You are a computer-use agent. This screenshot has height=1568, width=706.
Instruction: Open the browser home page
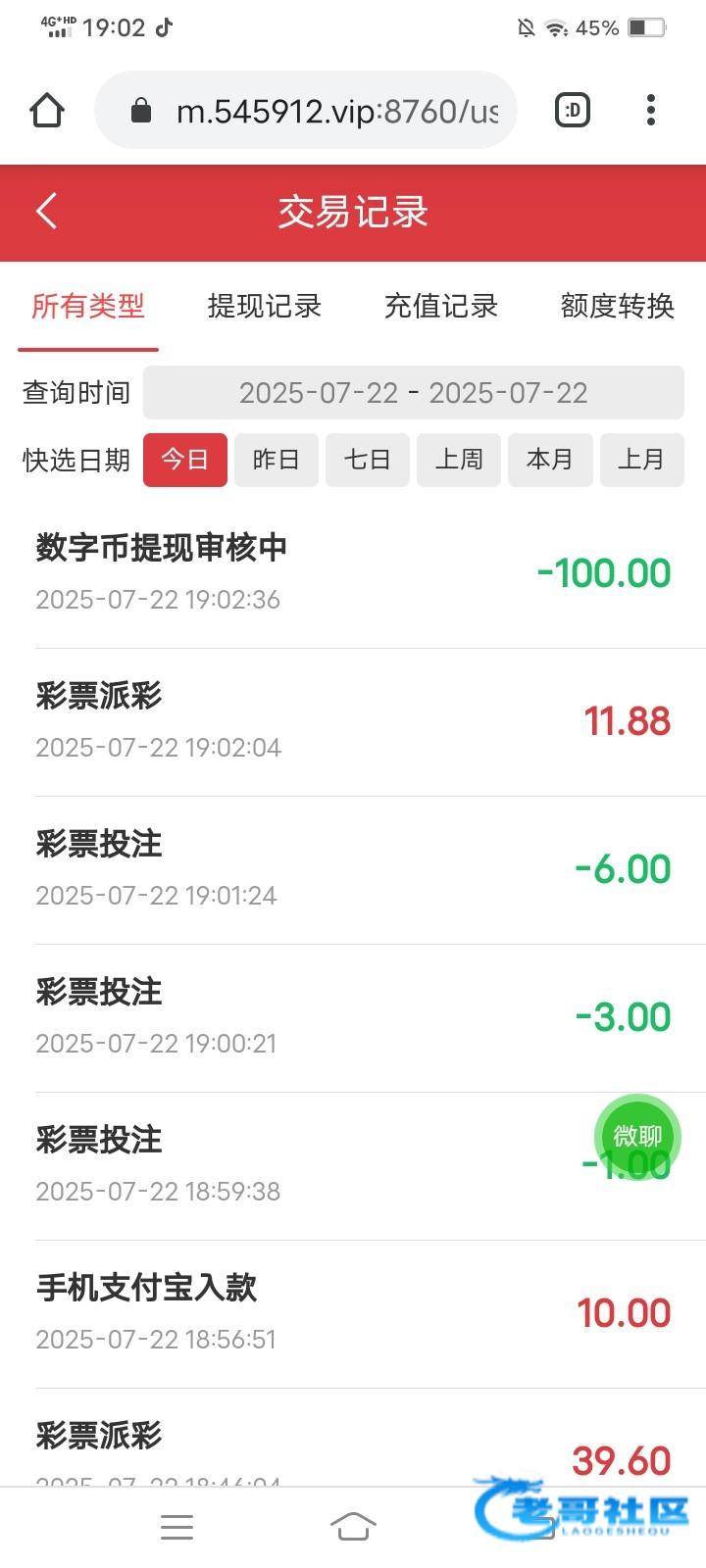click(x=47, y=111)
